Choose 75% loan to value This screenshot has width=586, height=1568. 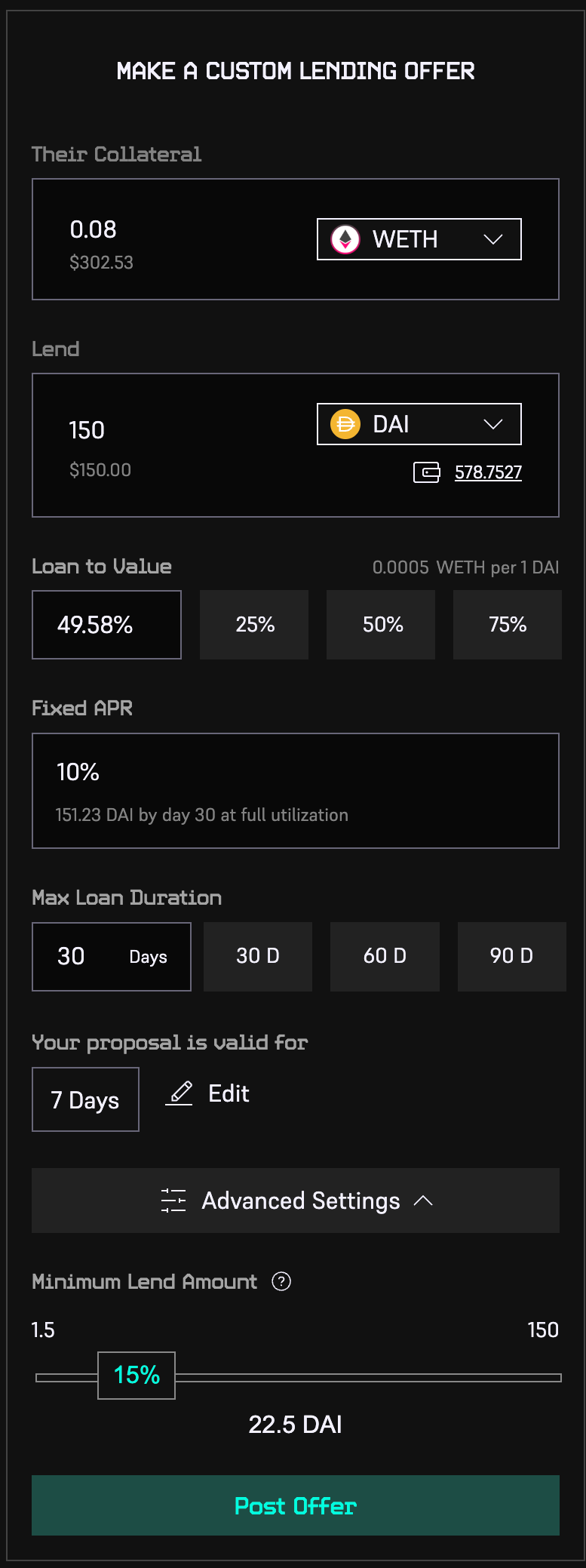(x=508, y=625)
